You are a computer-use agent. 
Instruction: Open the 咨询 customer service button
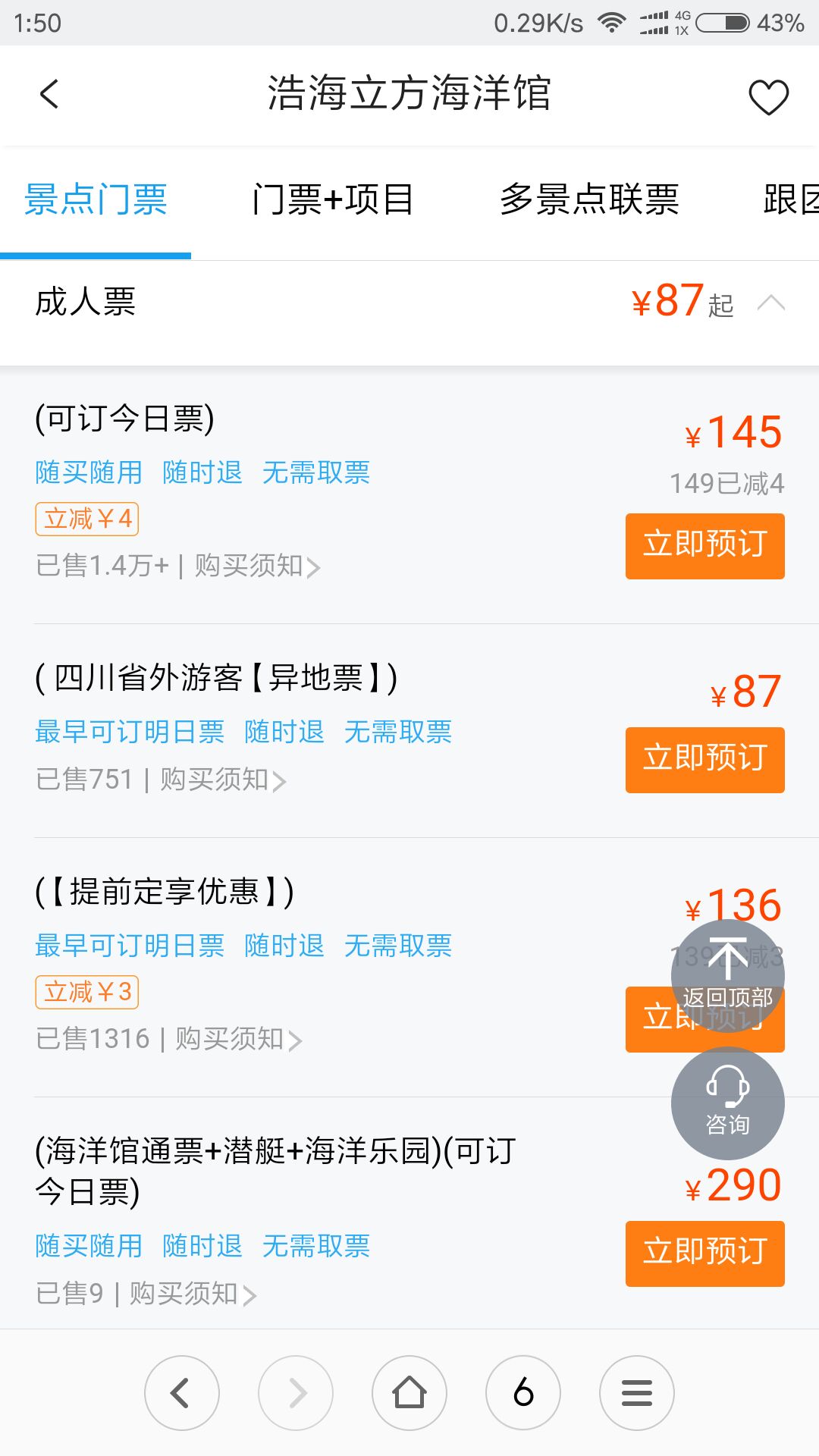click(727, 1103)
